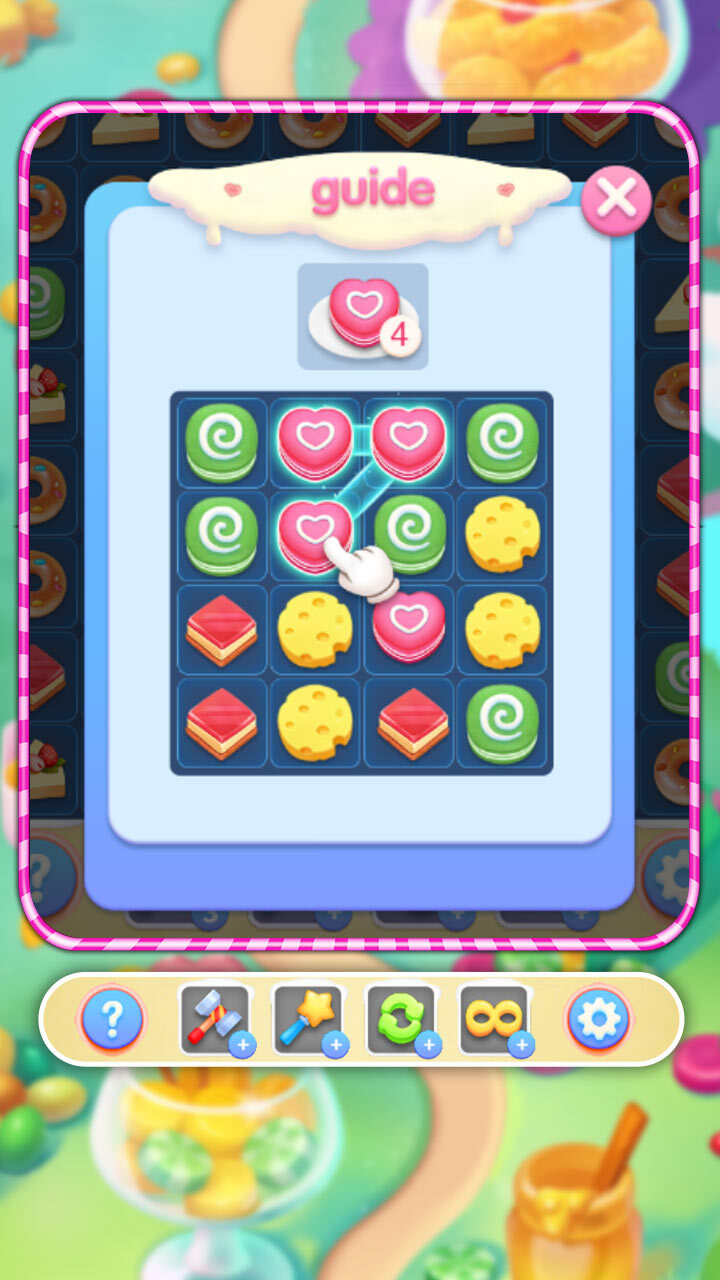Screen dimensions: 720x1280
Task: Open the help question mark button
Action: pyautogui.click(x=112, y=1019)
